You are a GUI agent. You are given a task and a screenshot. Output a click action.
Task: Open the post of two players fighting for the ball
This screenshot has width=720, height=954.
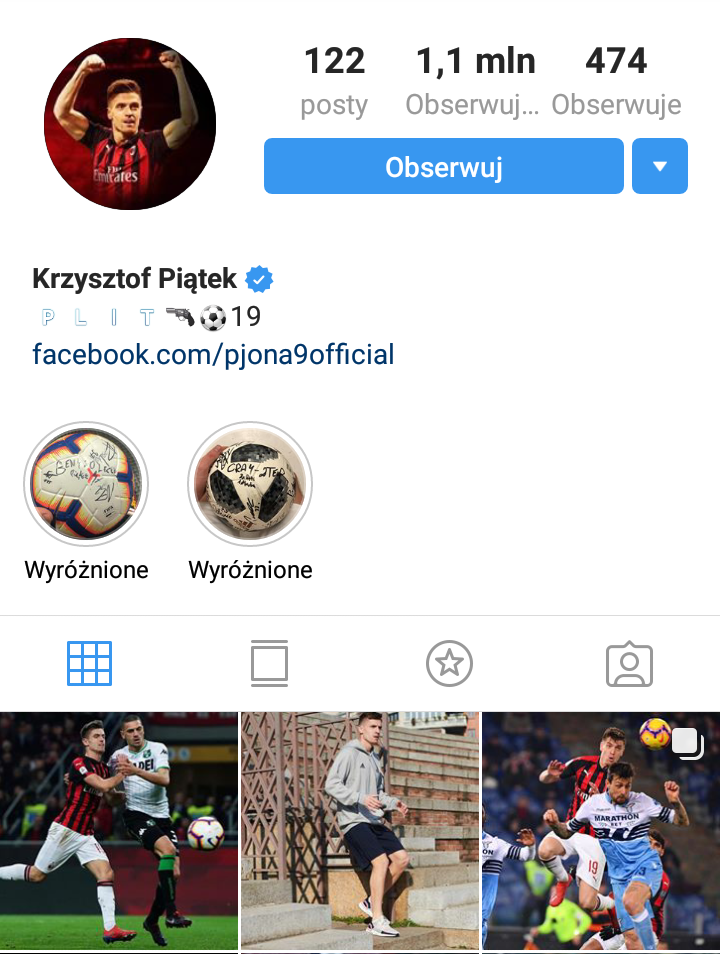119,830
